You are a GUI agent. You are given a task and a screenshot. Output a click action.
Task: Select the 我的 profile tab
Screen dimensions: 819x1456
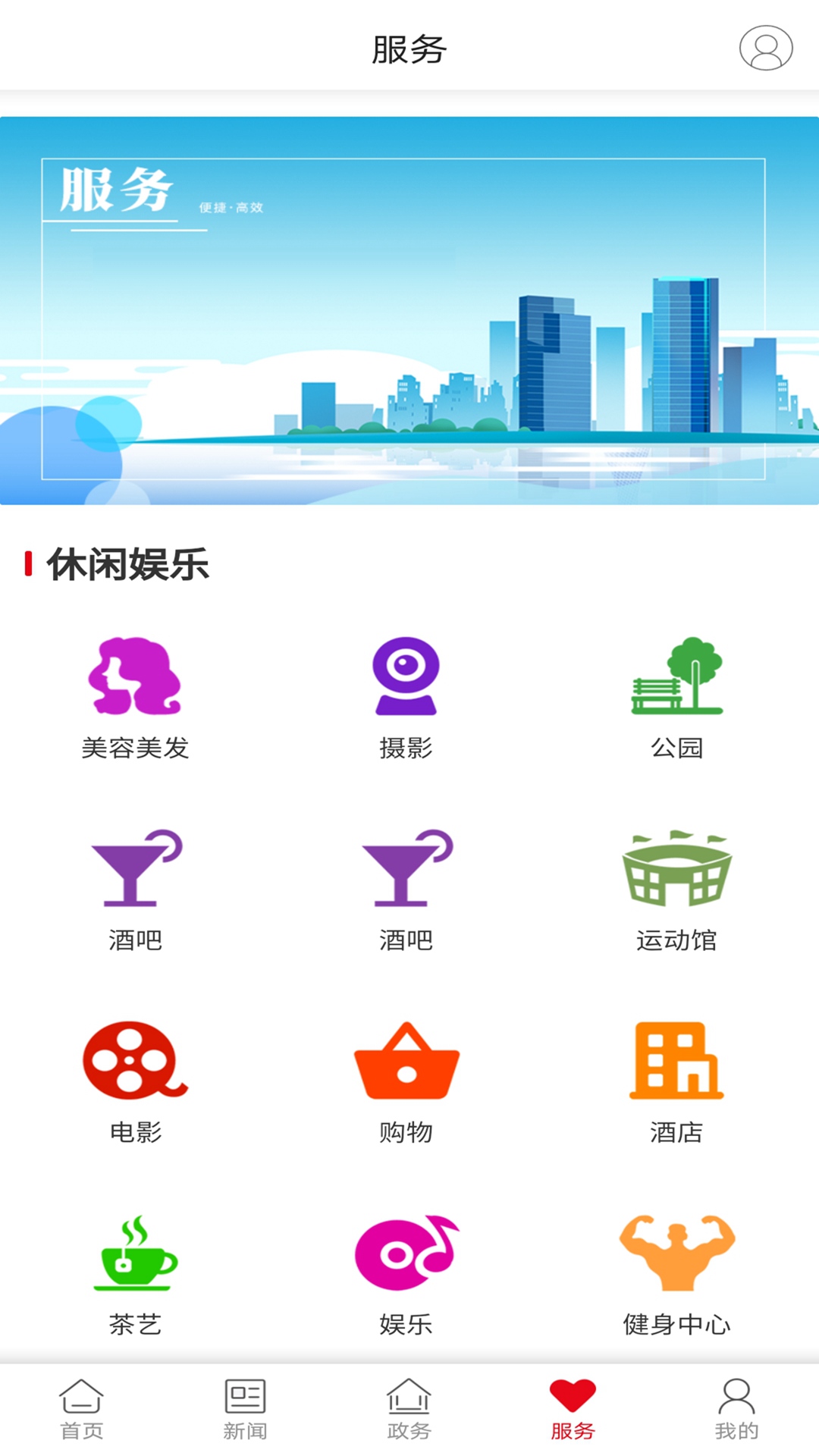click(736, 1412)
